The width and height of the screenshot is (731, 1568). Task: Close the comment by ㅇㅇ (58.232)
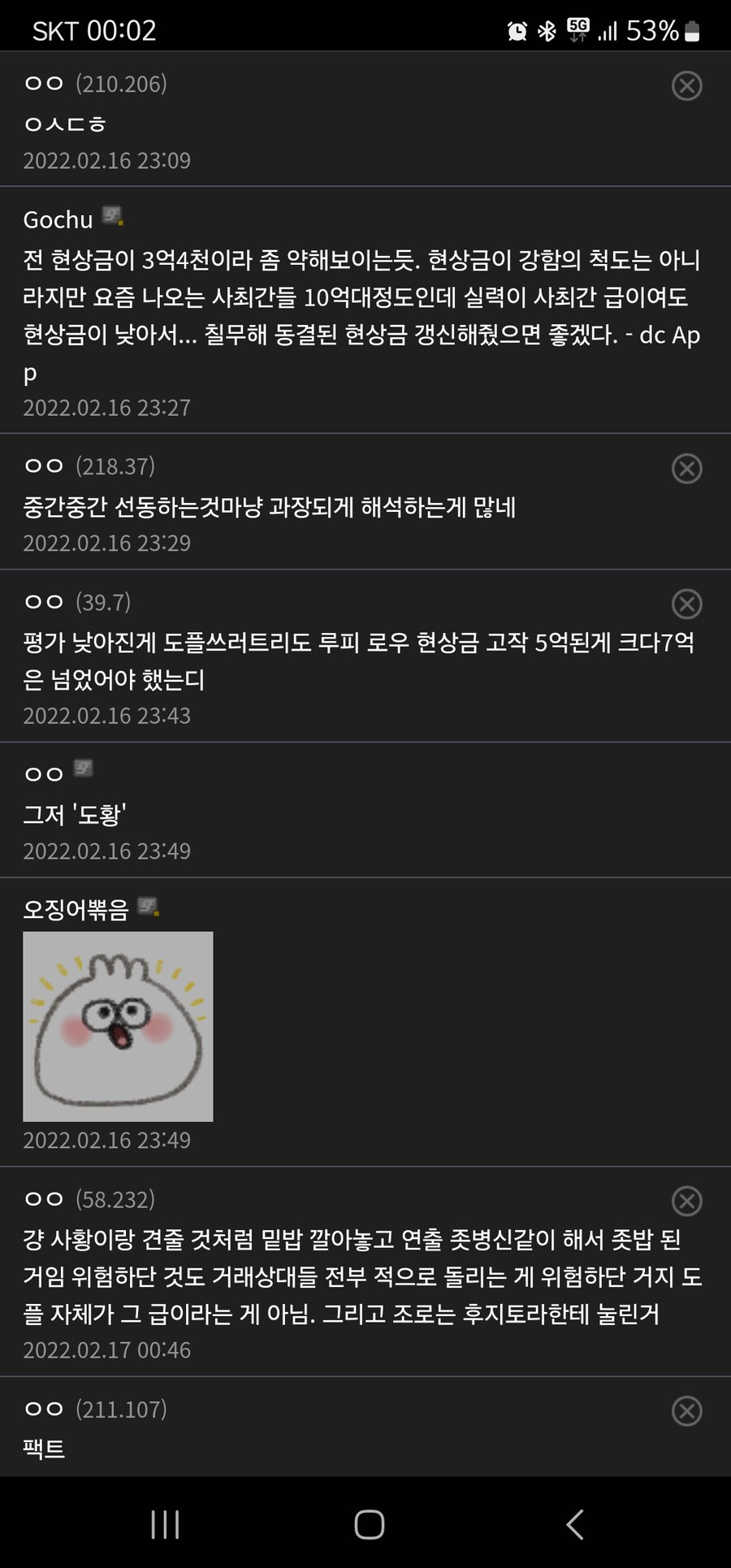(x=686, y=1202)
